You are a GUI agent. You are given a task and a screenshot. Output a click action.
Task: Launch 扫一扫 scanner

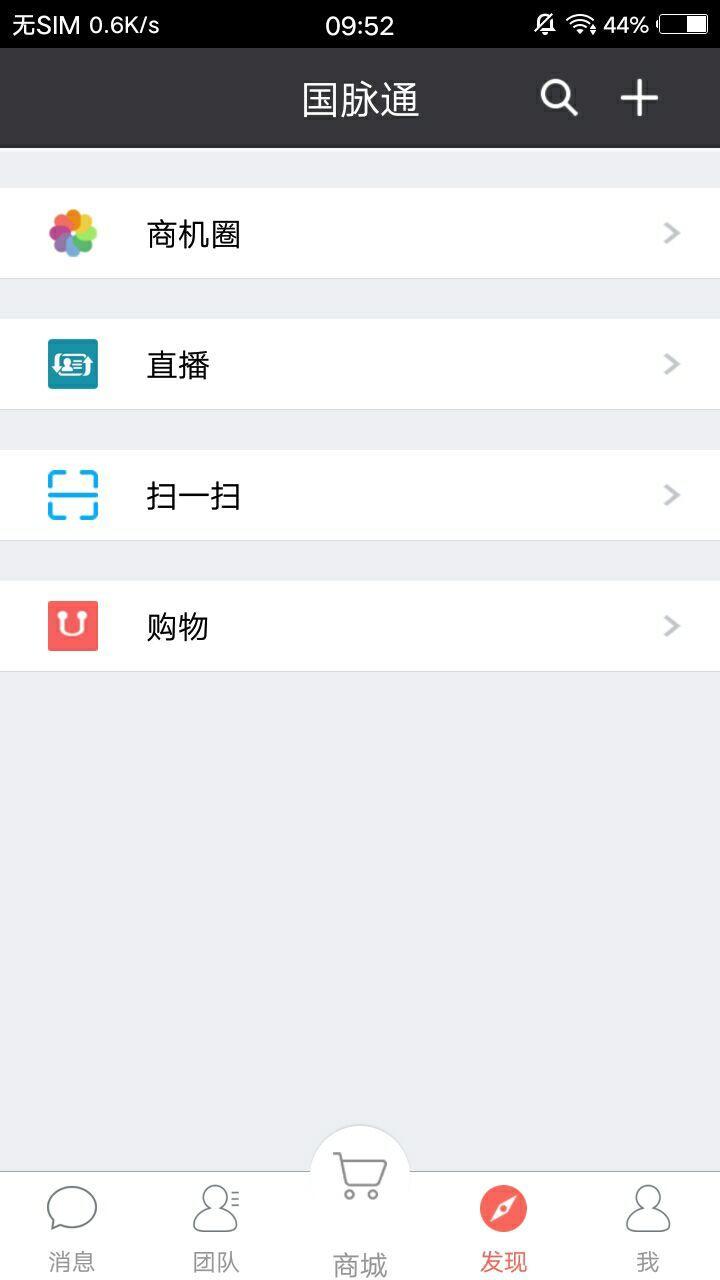click(360, 495)
